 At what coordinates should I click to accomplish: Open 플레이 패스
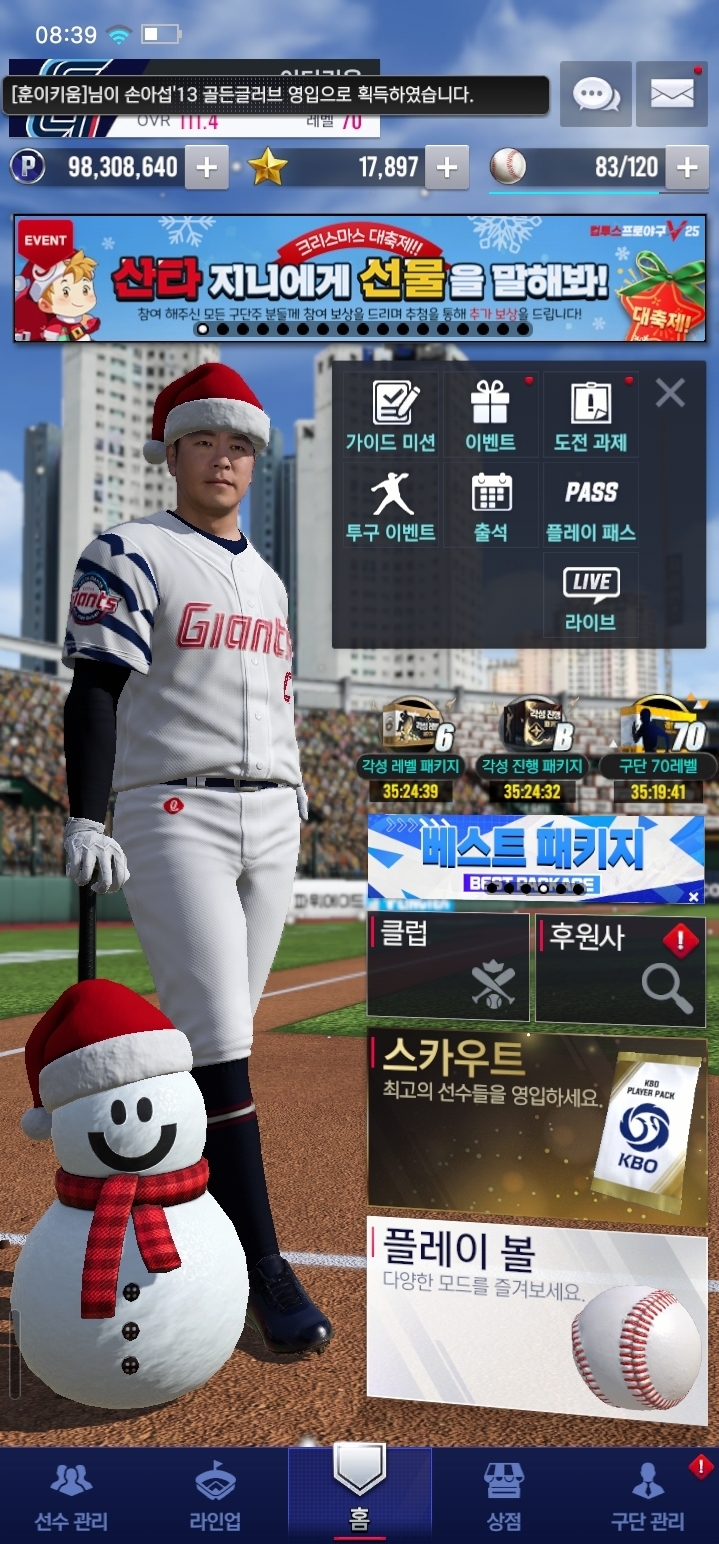(590, 506)
